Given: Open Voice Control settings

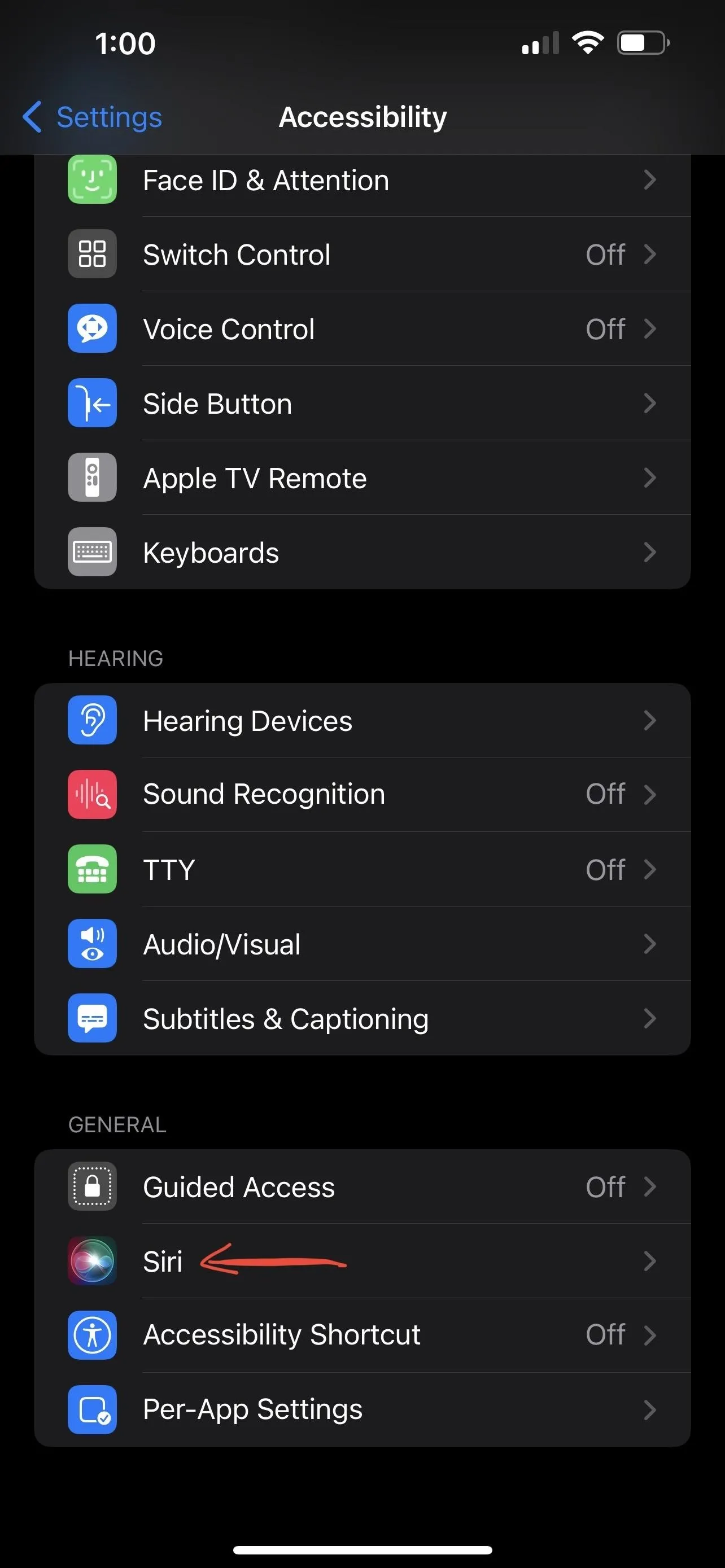Looking at the screenshot, I should click(362, 329).
